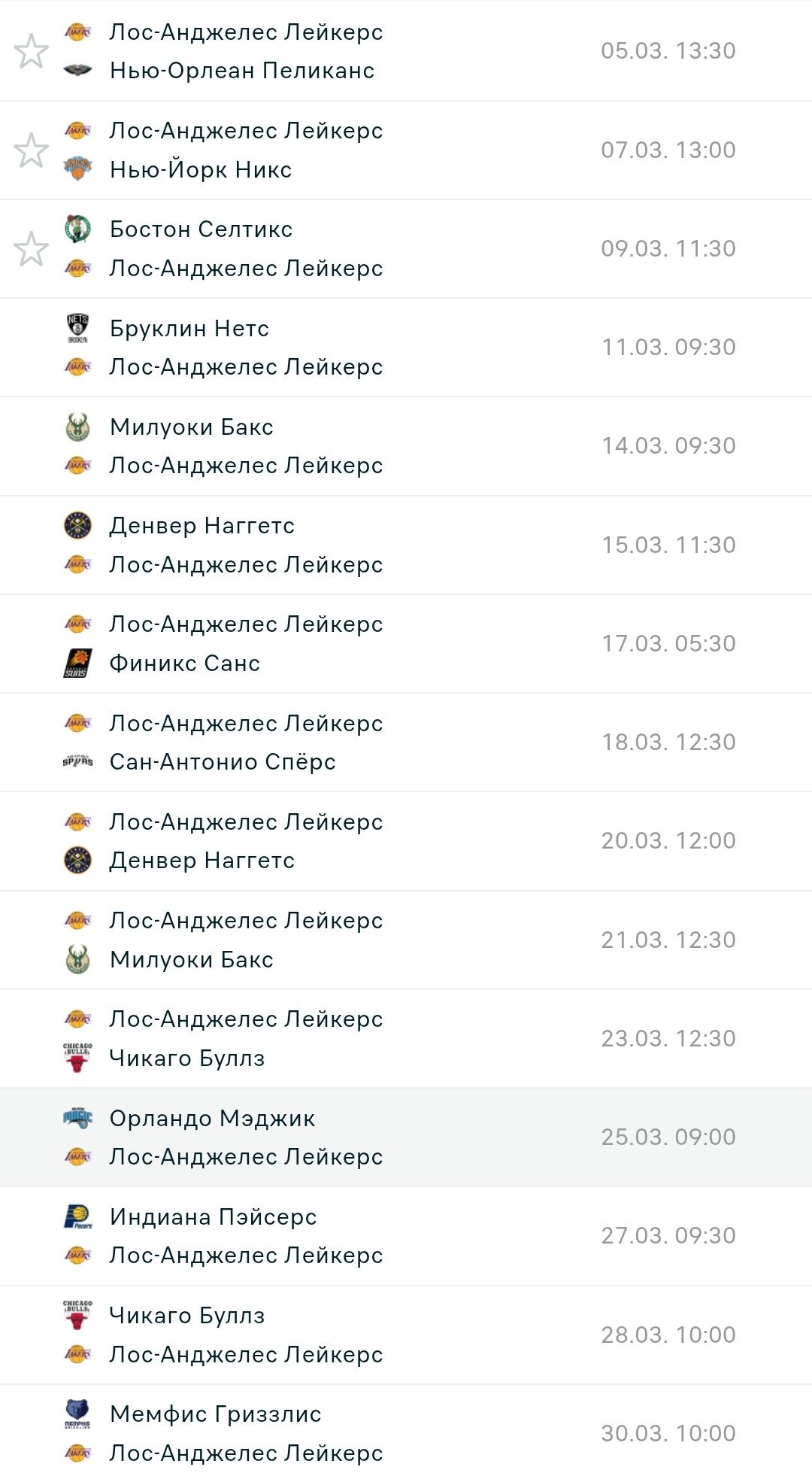Viewport: 812px width, 1482px height.
Task: Open Lakers vs Suns game details
Action: coord(406,643)
